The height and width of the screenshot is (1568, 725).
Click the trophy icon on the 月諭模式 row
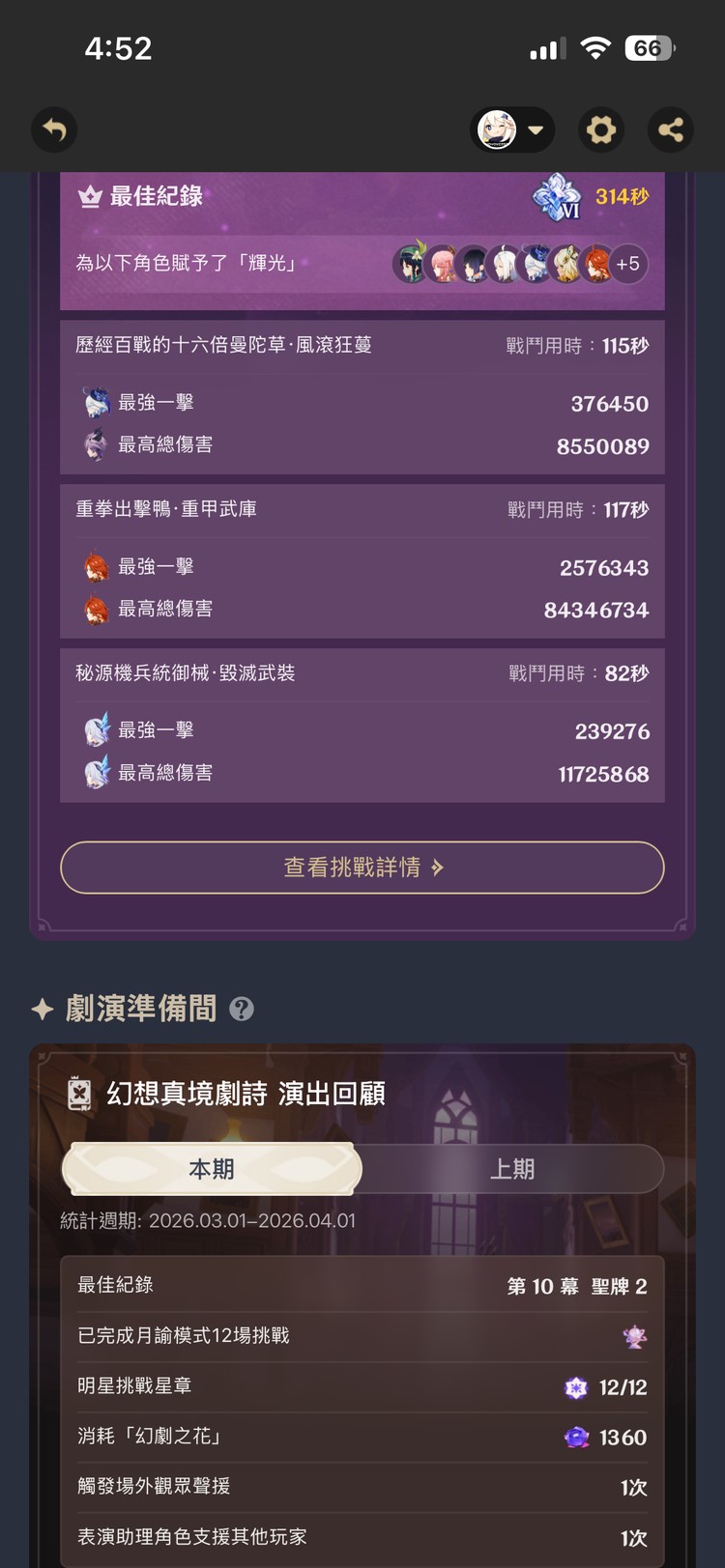click(633, 1336)
